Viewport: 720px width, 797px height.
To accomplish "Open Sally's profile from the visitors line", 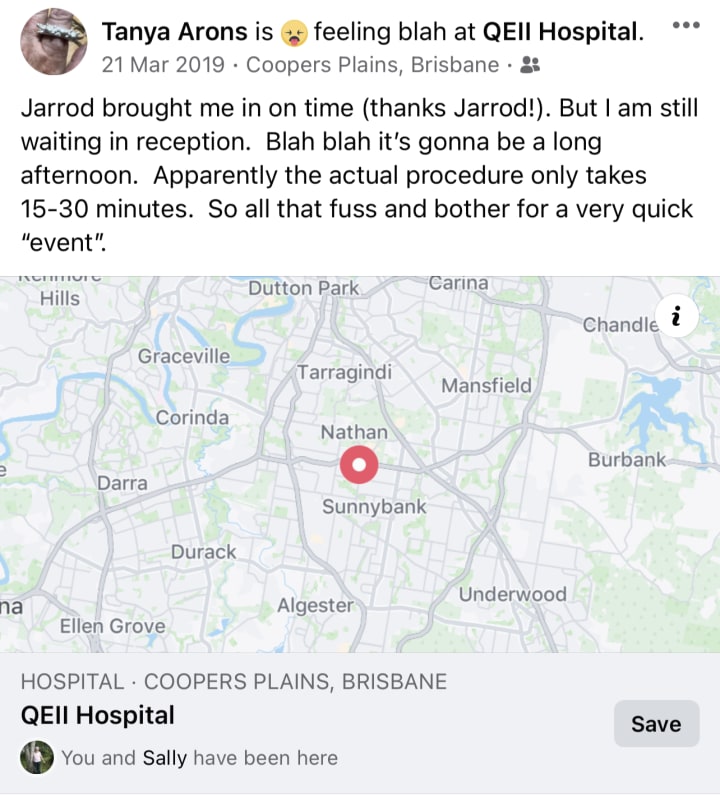I will tap(165, 758).
